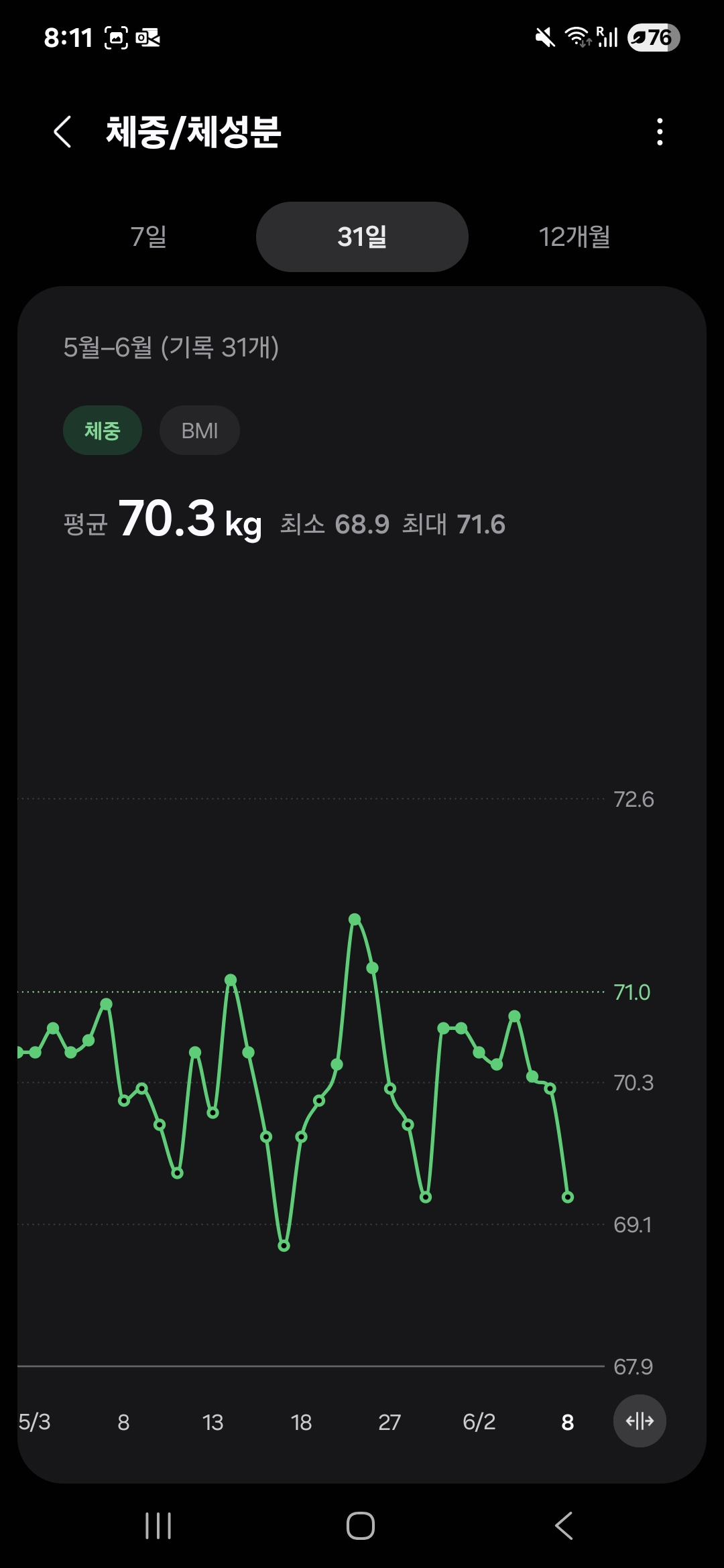
Task: Select the 31일 tab
Action: (362, 237)
